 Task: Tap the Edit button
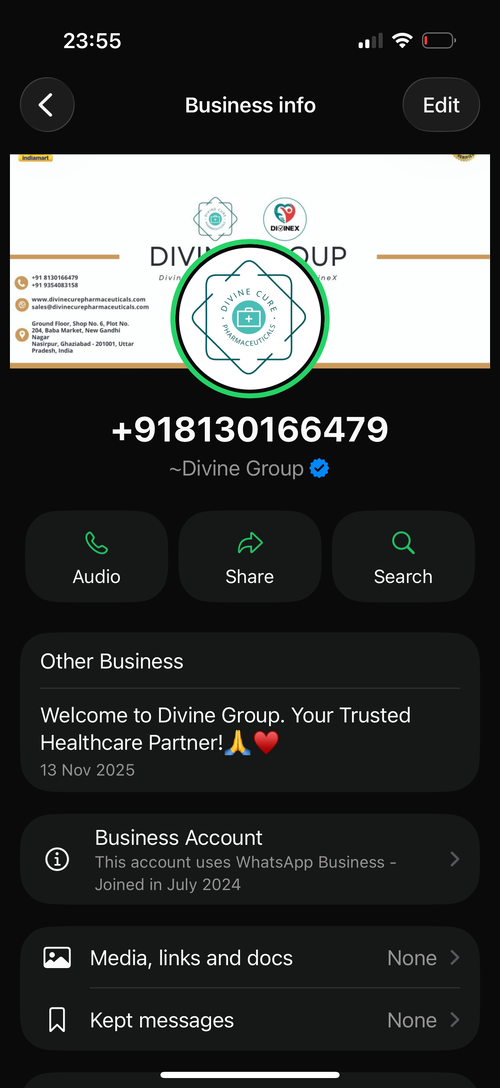(441, 105)
